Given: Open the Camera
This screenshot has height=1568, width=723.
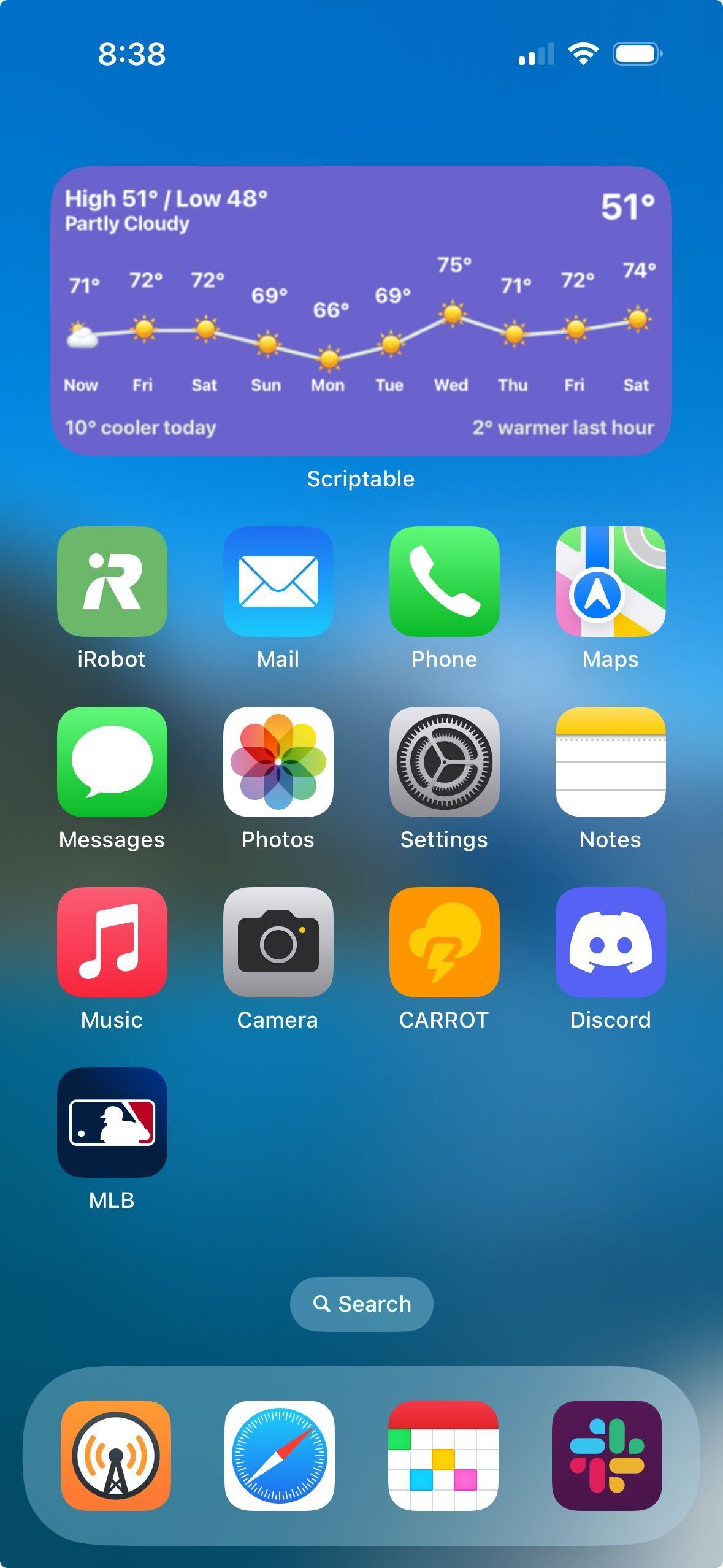Looking at the screenshot, I should [x=278, y=943].
